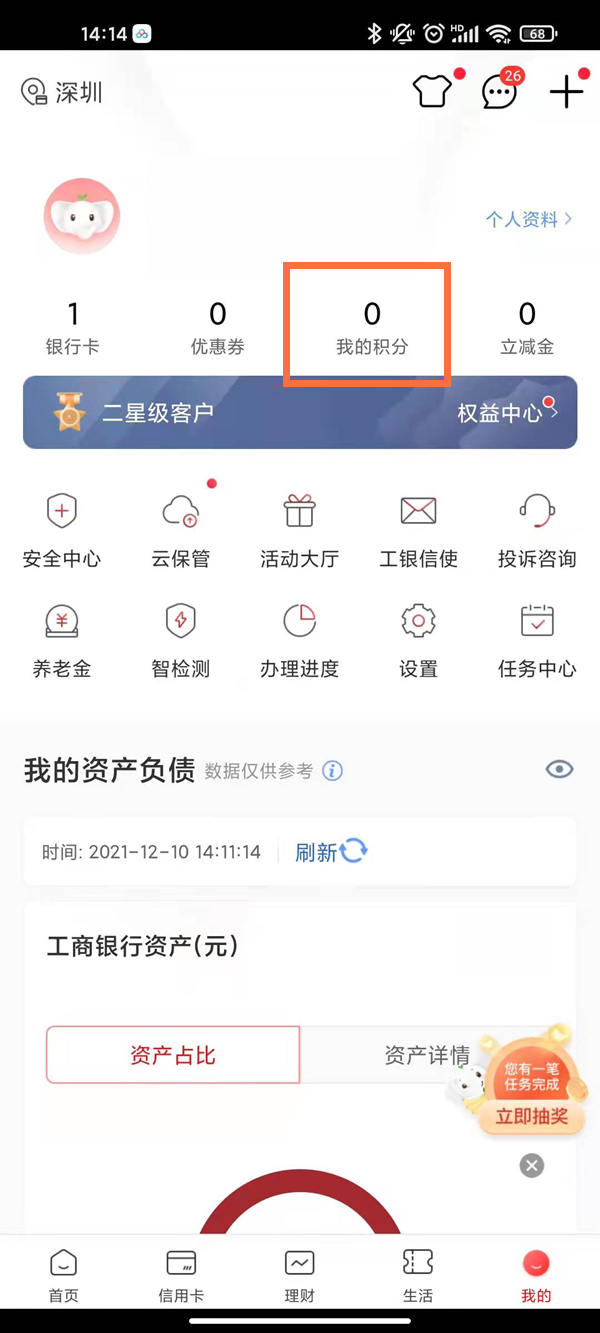Switch to the 资产详情 tab

coord(427,1055)
